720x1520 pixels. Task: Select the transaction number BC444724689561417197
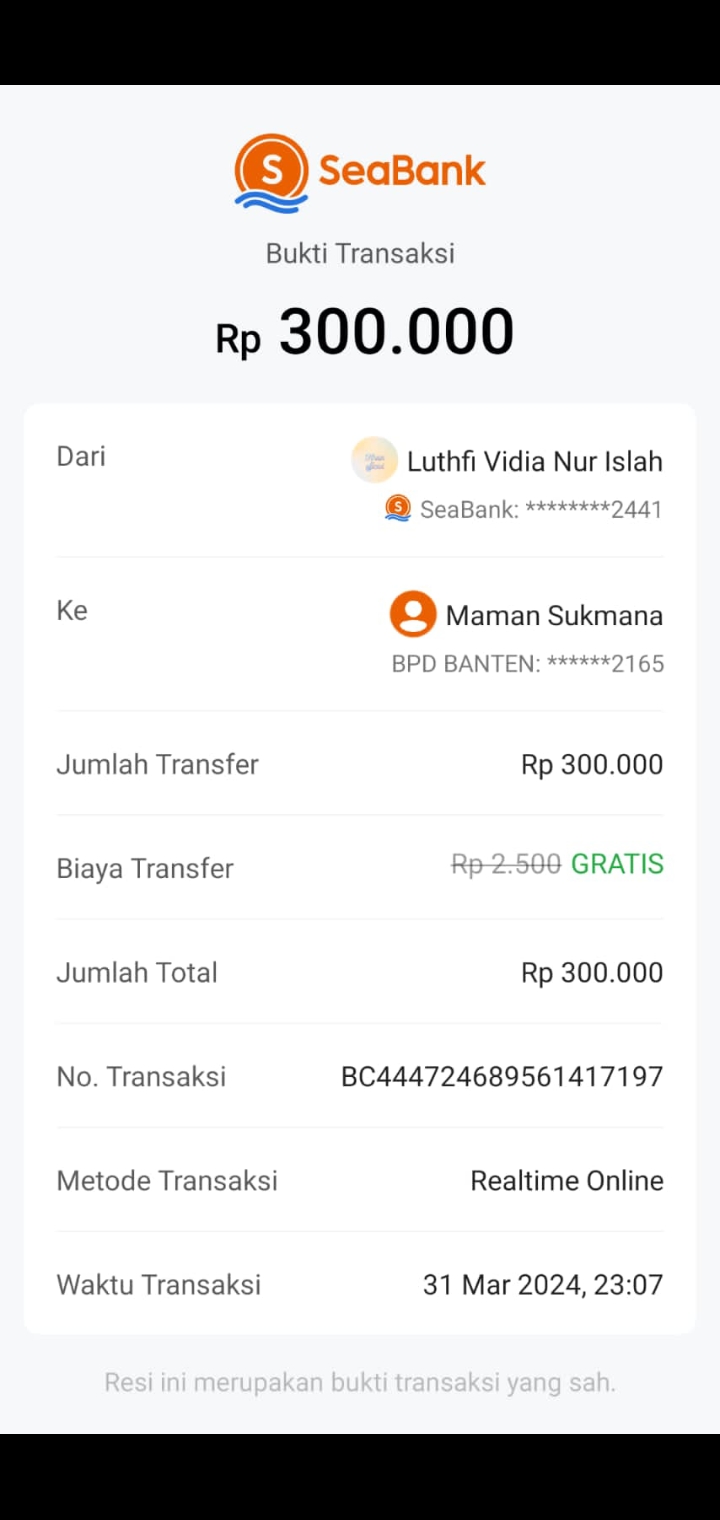tap(502, 1076)
